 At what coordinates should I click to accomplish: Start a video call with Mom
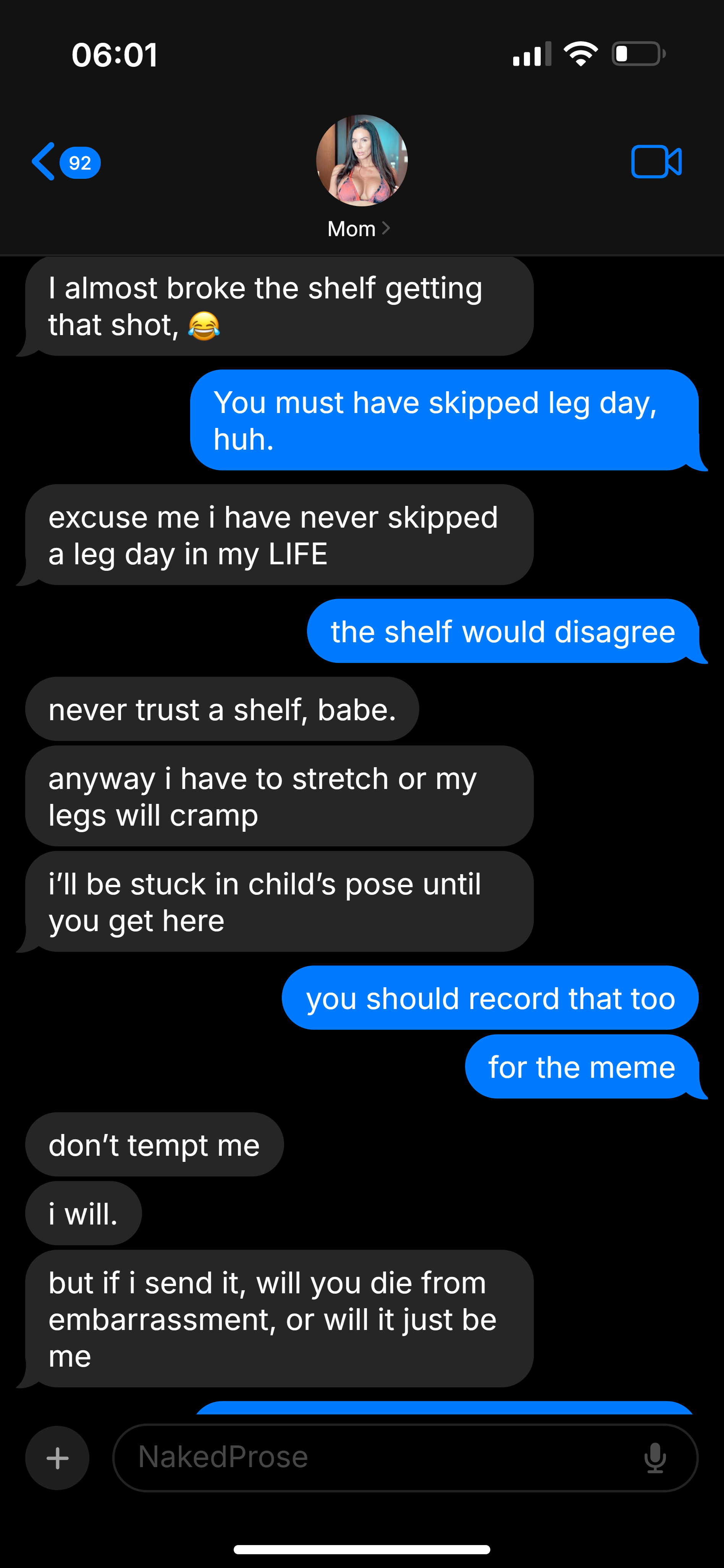point(656,162)
